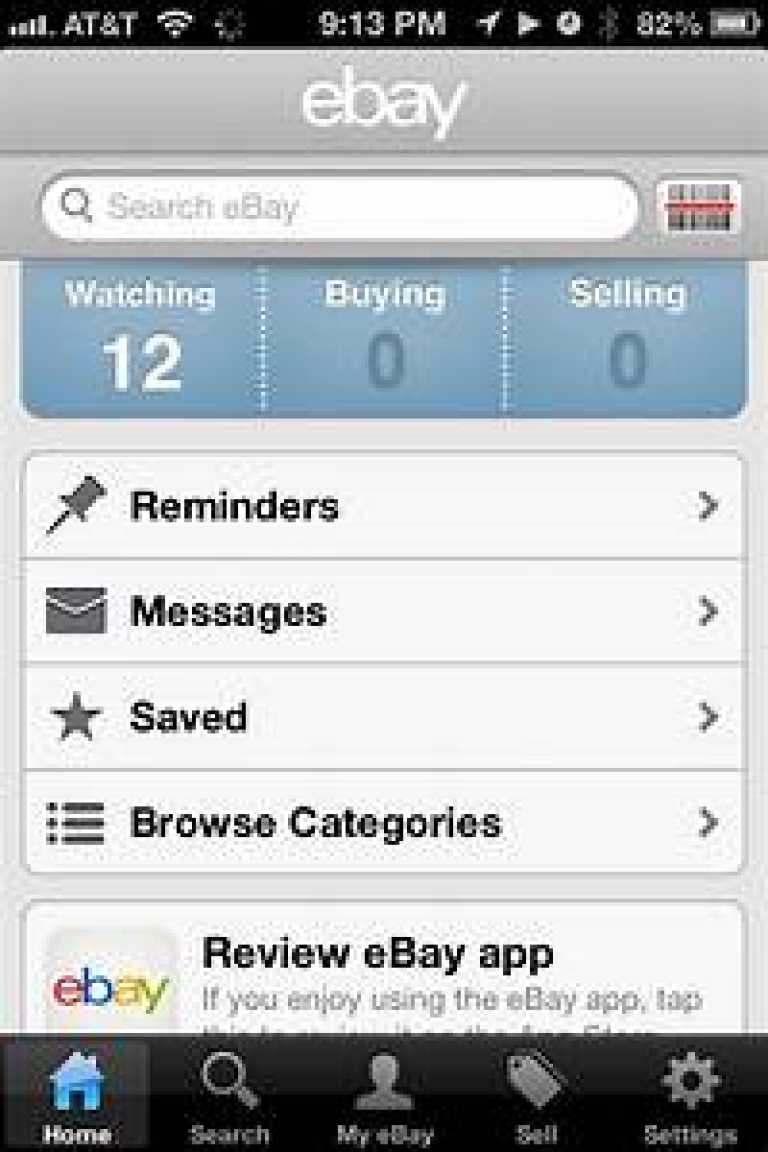Open the Selling section
This screenshot has width=768, height=1152.
(x=627, y=338)
